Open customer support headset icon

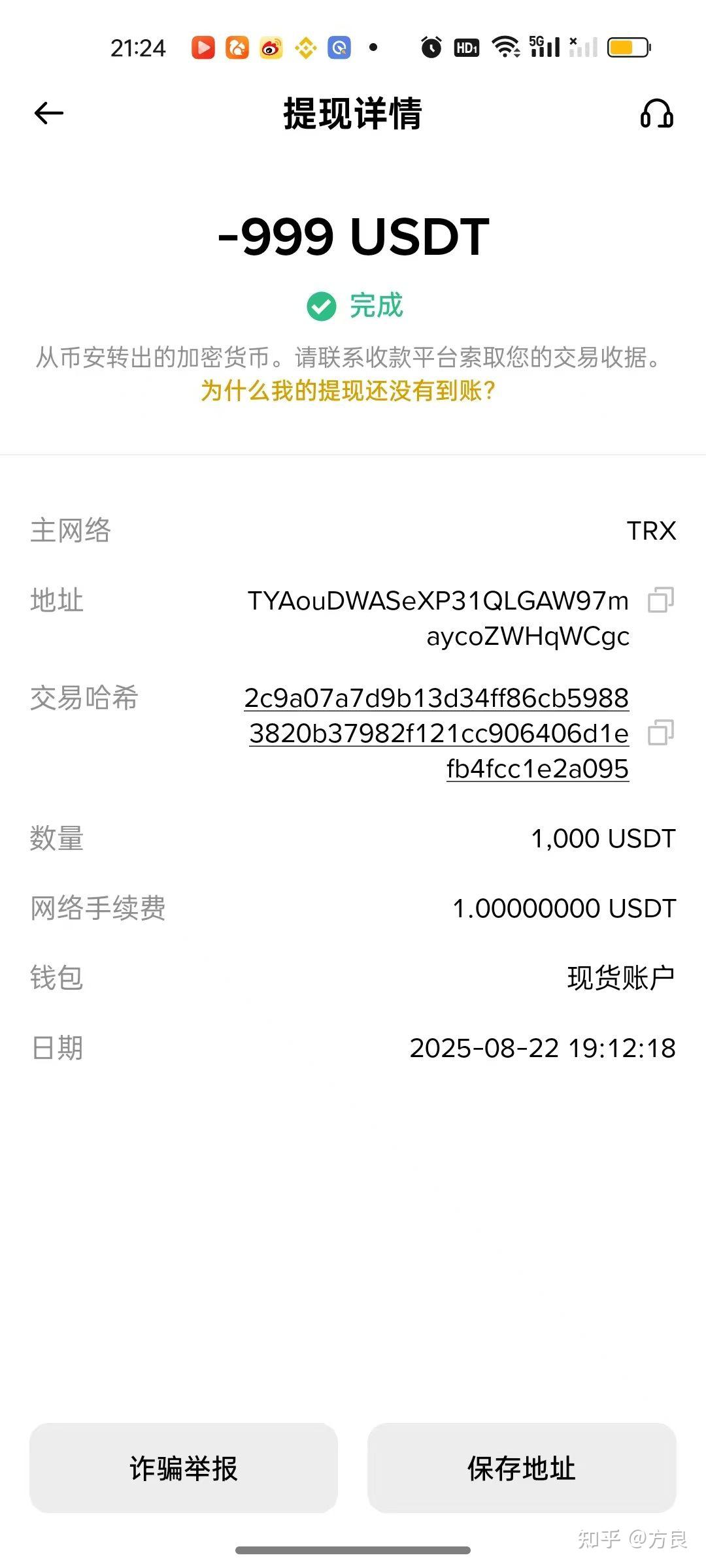click(656, 114)
